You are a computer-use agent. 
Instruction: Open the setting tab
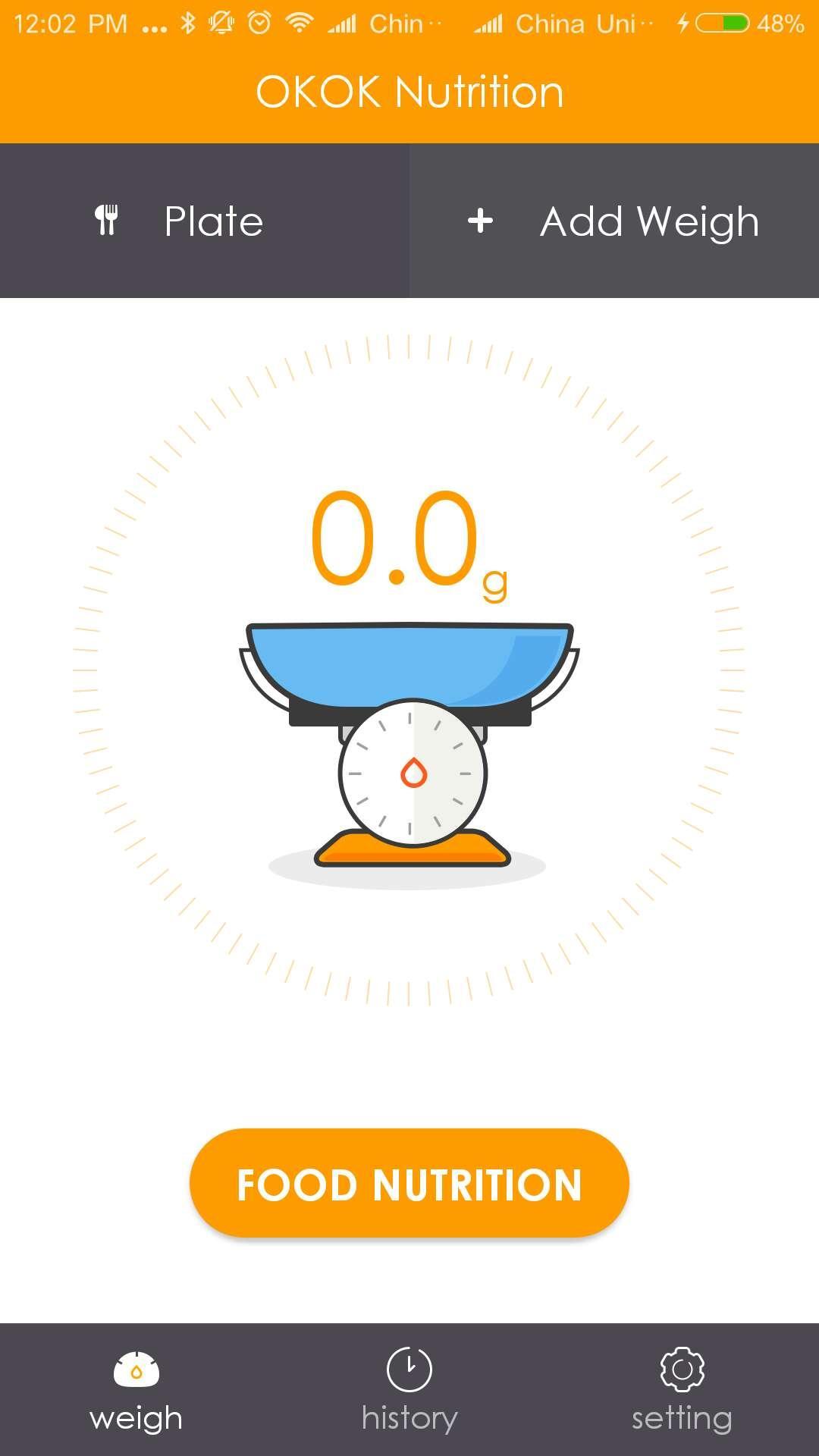682,1390
